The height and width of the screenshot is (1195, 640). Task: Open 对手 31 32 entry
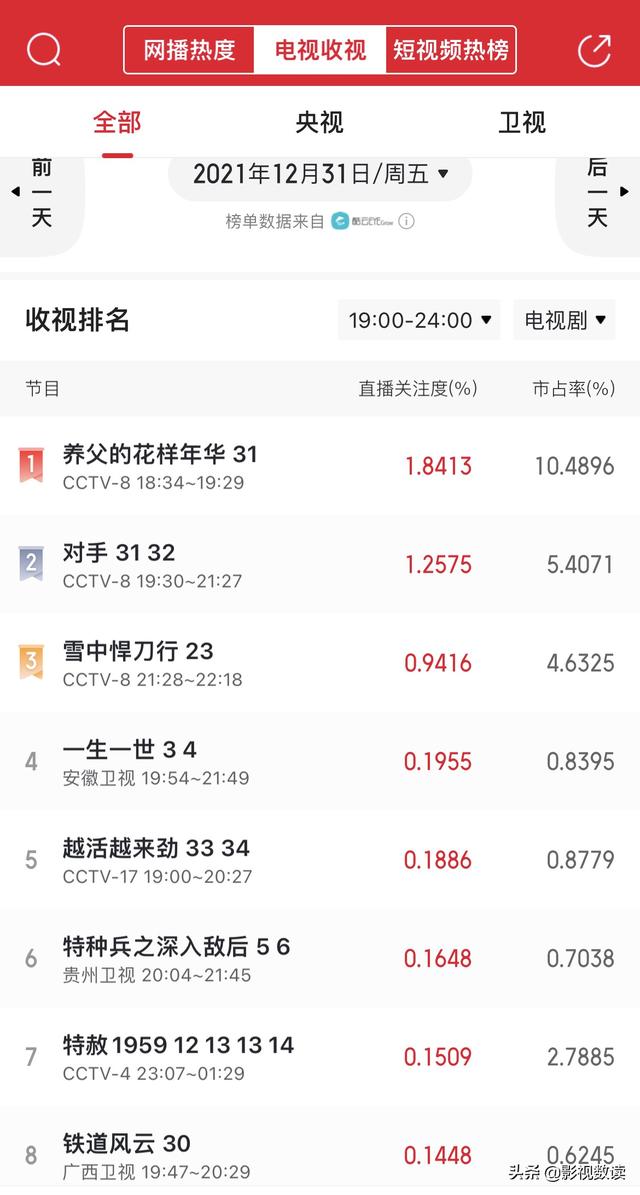click(320, 564)
